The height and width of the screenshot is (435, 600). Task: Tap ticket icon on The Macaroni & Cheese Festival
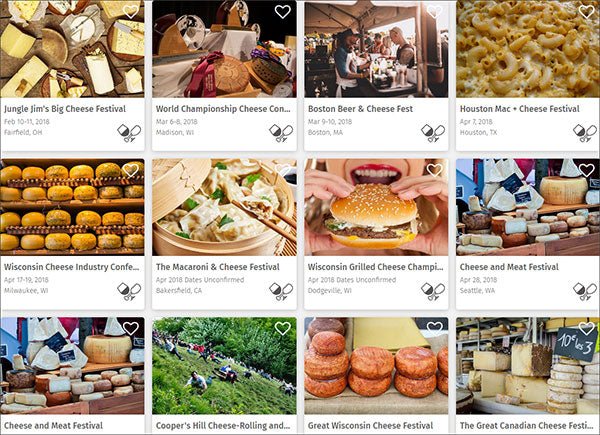click(x=281, y=291)
